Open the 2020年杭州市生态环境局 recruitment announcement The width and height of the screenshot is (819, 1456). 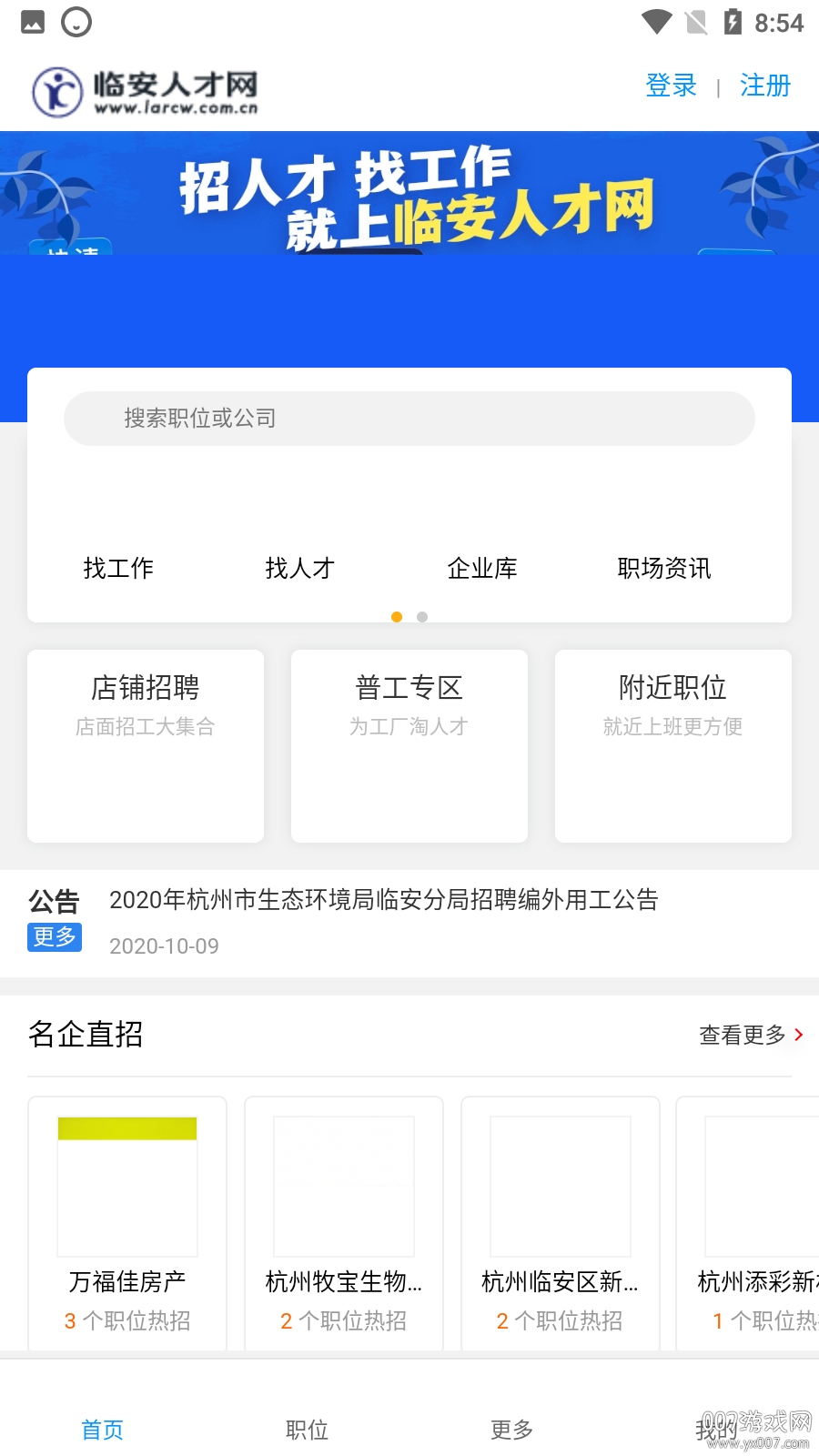point(383,900)
